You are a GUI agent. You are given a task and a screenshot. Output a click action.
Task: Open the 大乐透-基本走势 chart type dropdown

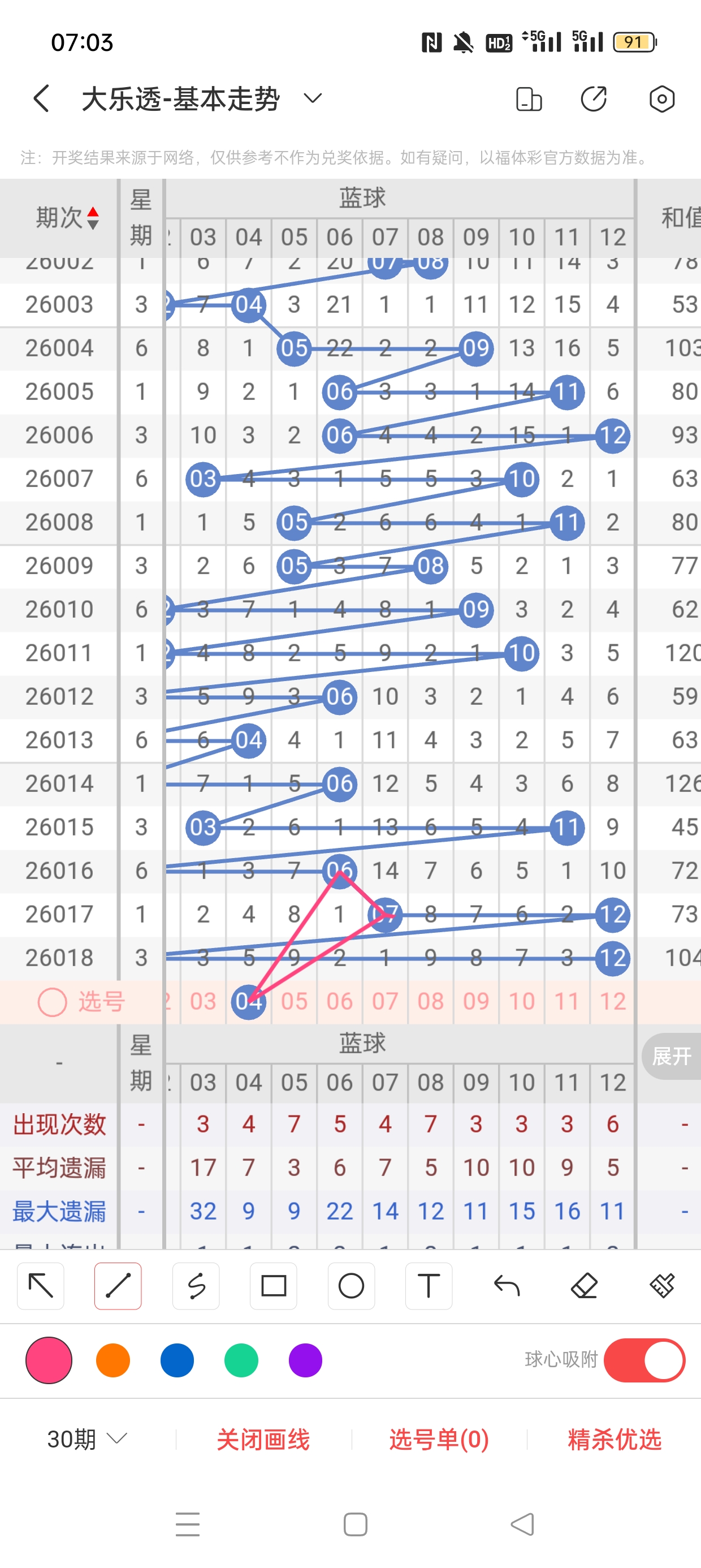[312, 98]
